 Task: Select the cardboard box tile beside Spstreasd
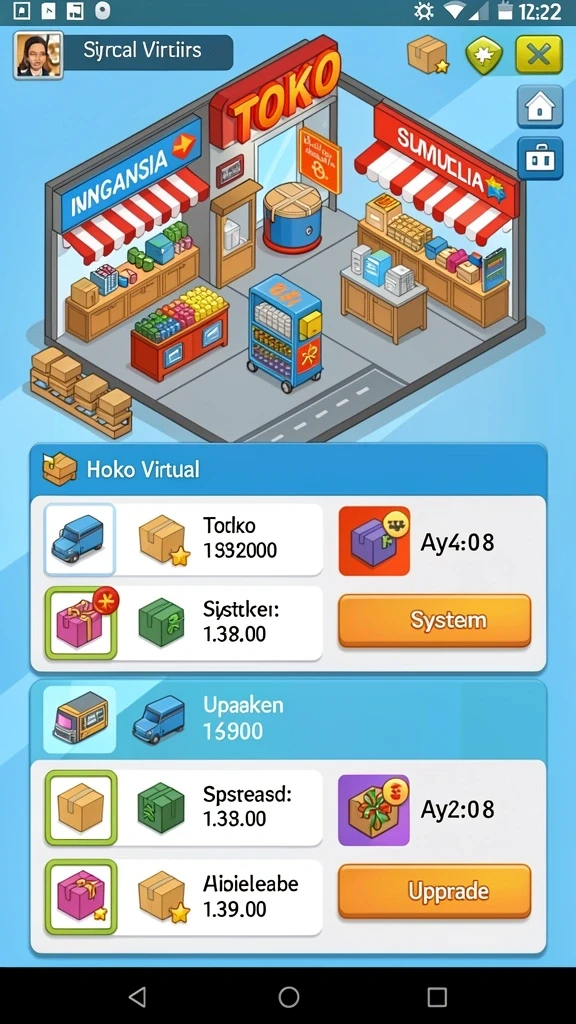click(80, 807)
